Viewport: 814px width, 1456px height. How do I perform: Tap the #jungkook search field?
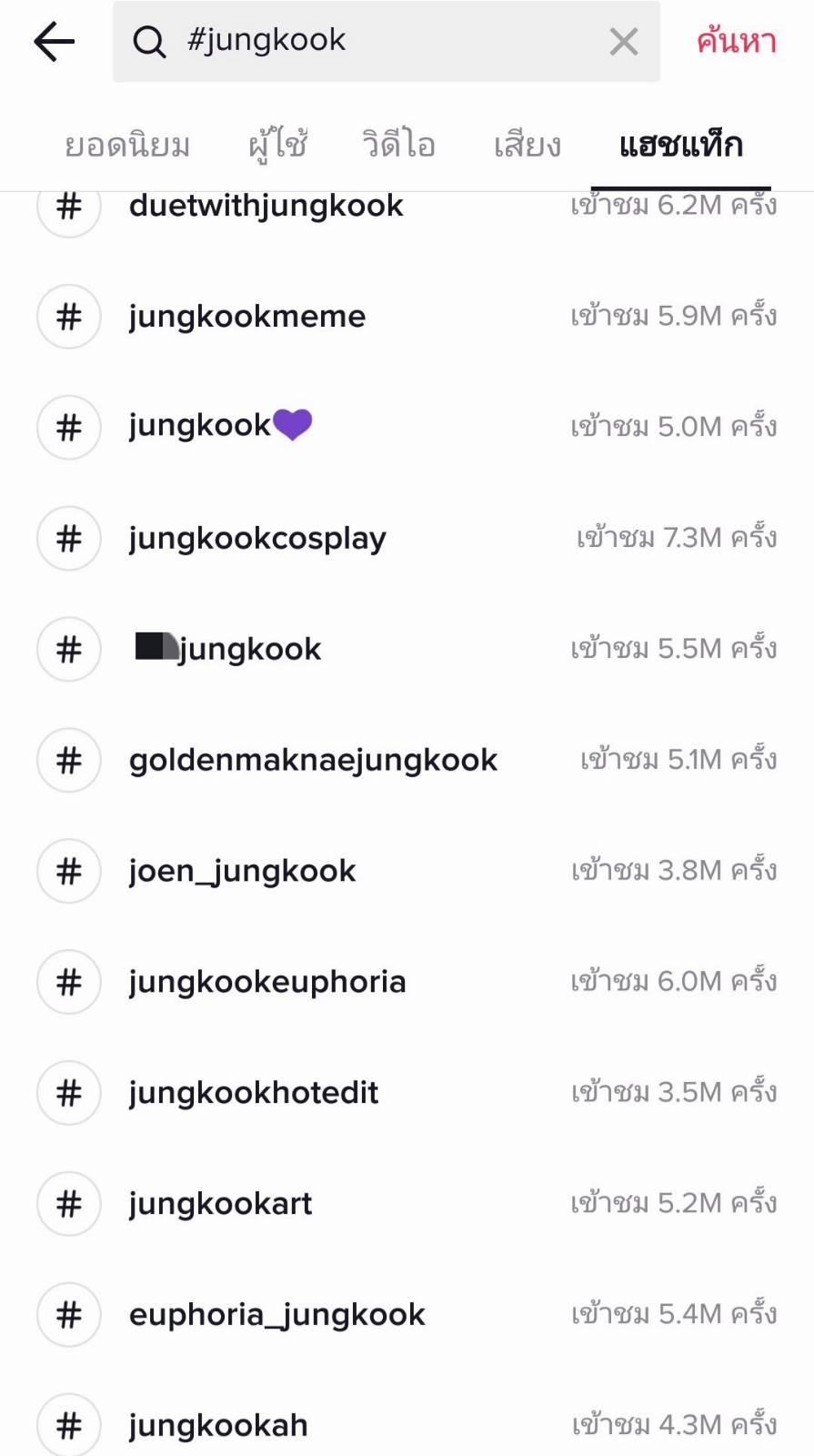click(364, 41)
